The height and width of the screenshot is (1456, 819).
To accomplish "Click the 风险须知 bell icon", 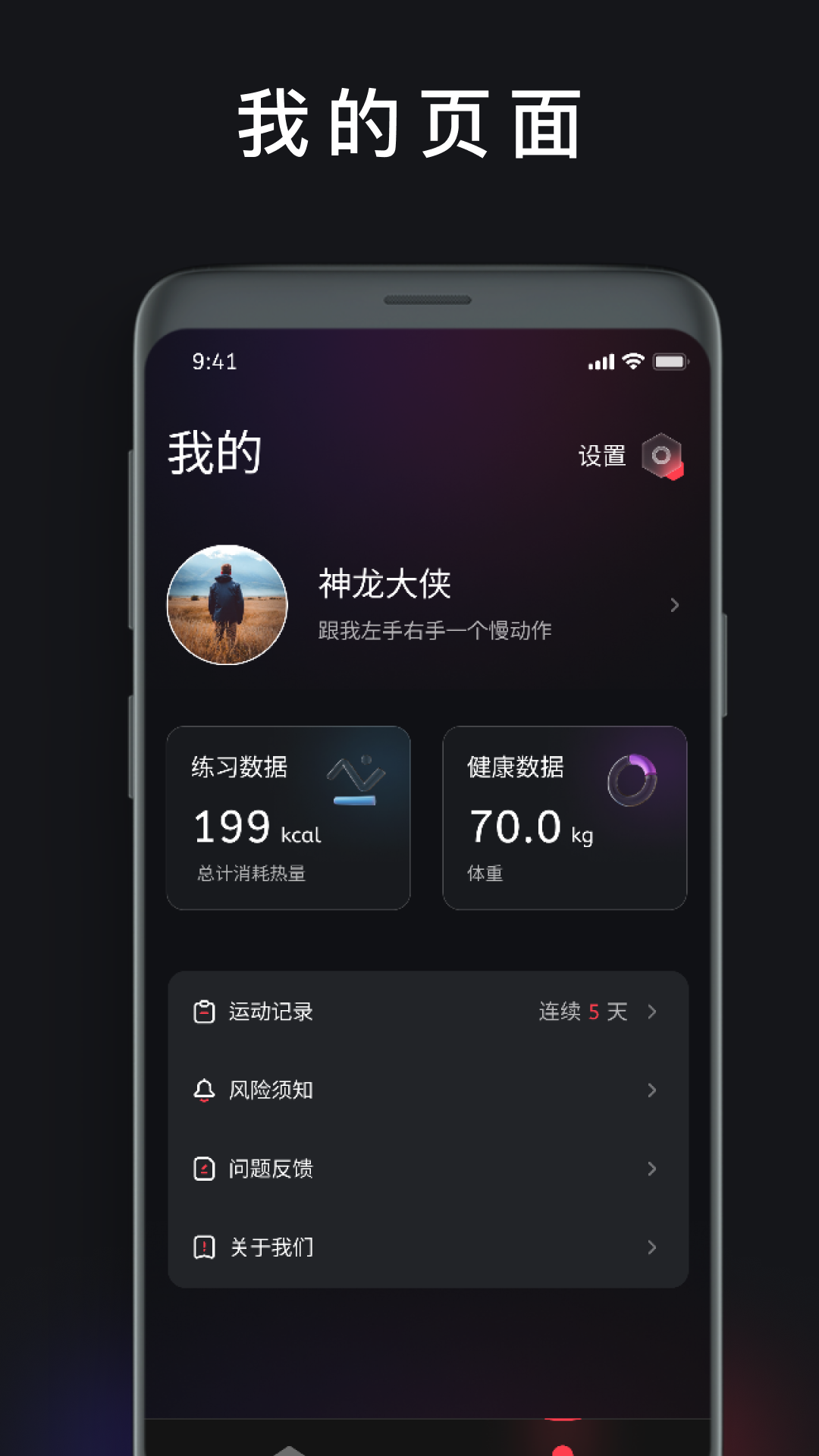I will click(x=203, y=1090).
